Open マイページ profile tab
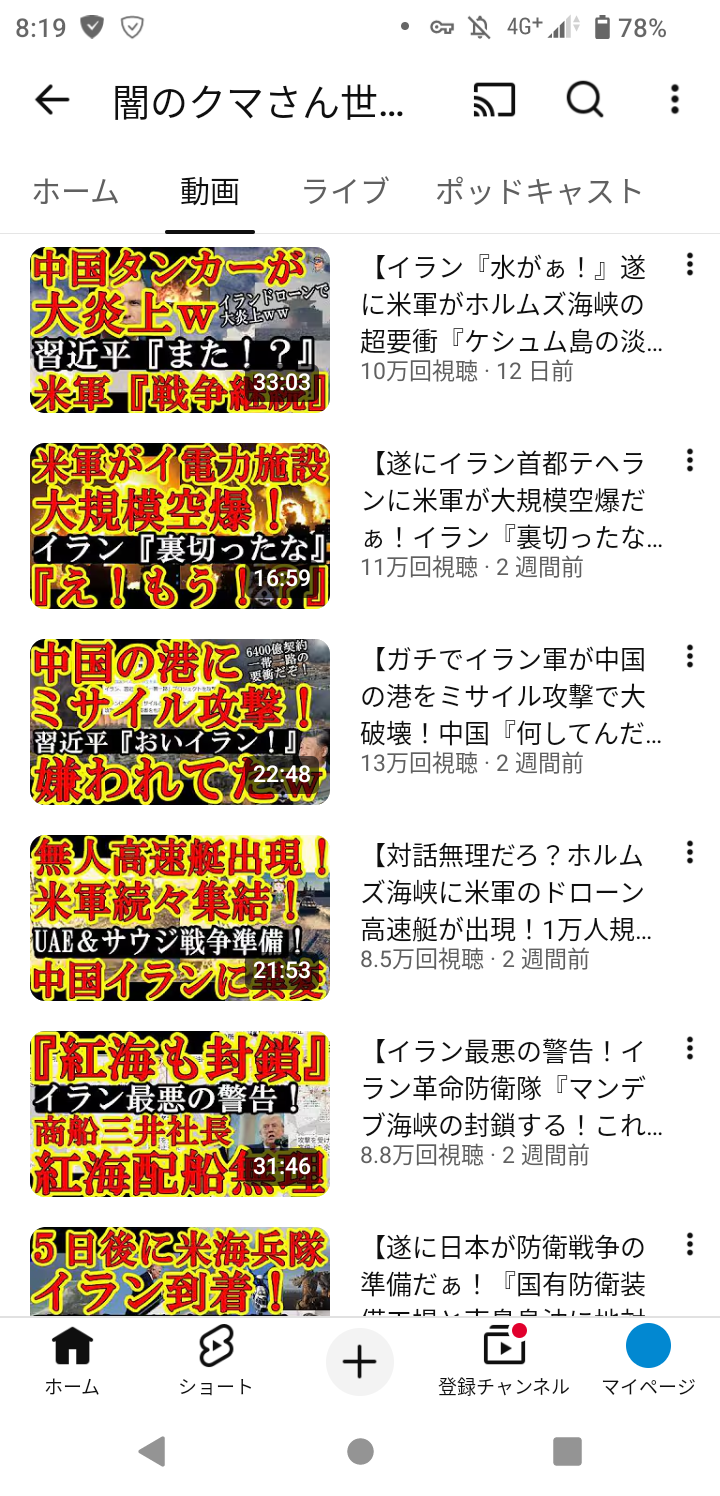The width and height of the screenshot is (720, 1496). pyautogui.click(x=648, y=1360)
